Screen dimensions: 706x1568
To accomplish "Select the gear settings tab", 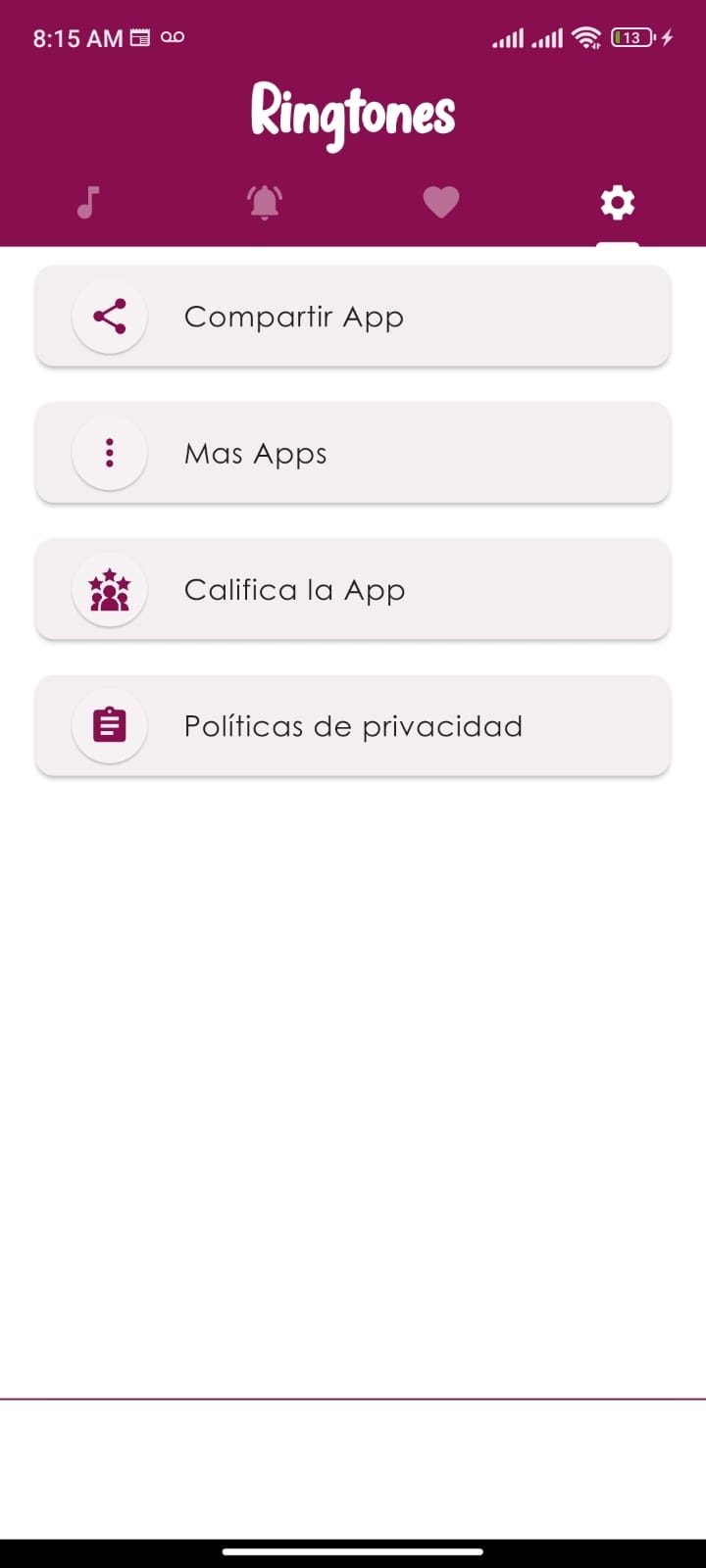I will click(618, 203).
